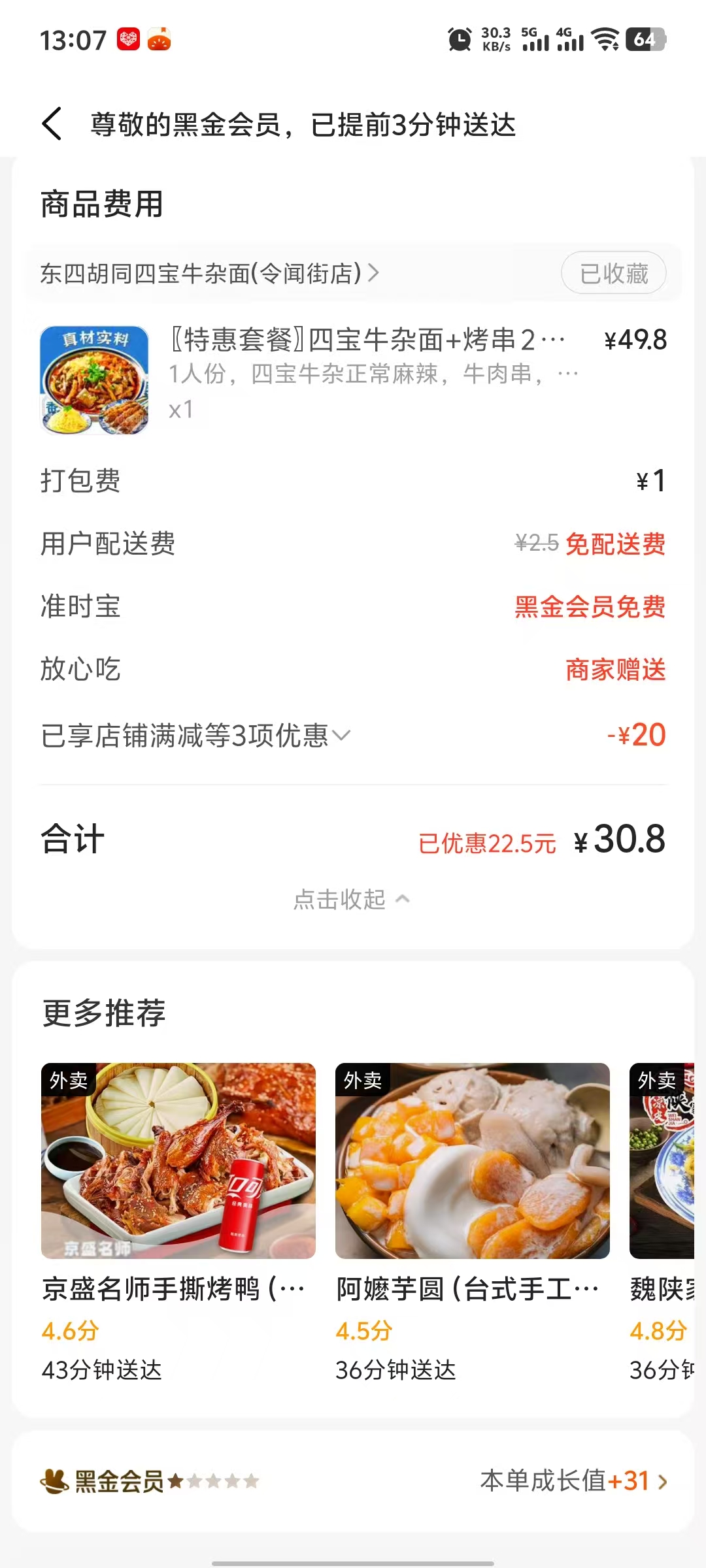
Task: Open 东四胡同四宝牛杂面(令闻街店) store page
Action: pyautogui.click(x=209, y=273)
